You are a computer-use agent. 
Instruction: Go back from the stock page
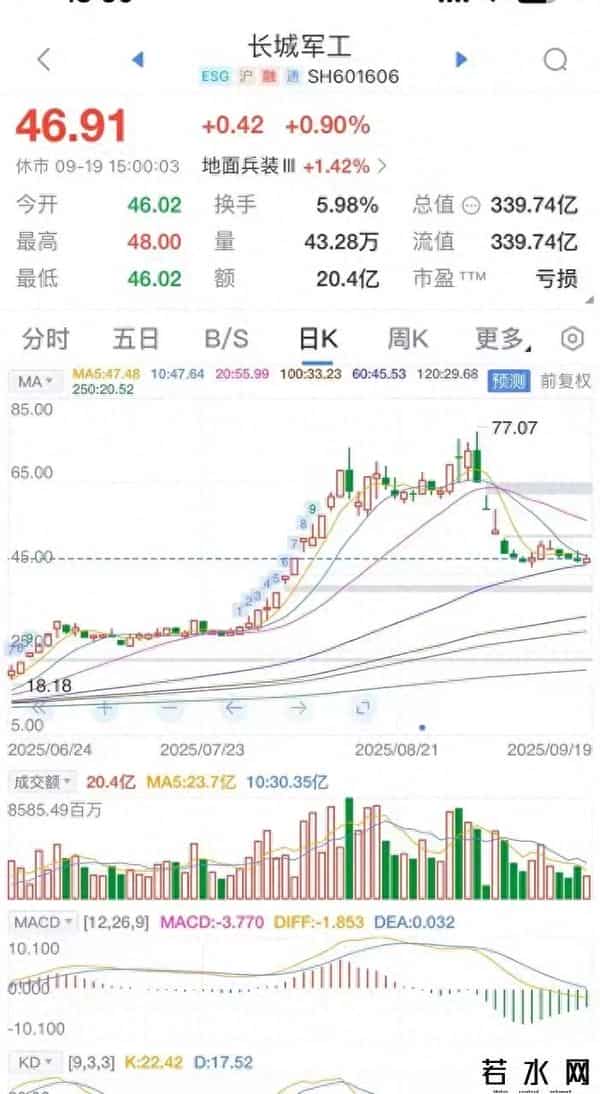[x=43, y=59]
